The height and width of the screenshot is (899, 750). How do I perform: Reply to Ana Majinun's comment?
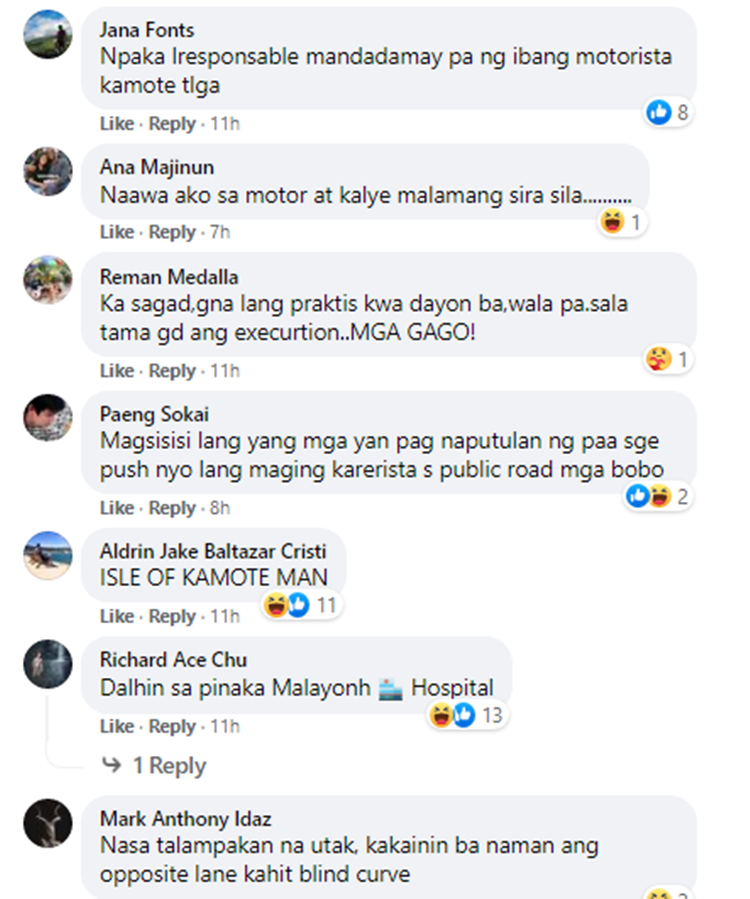click(x=172, y=232)
